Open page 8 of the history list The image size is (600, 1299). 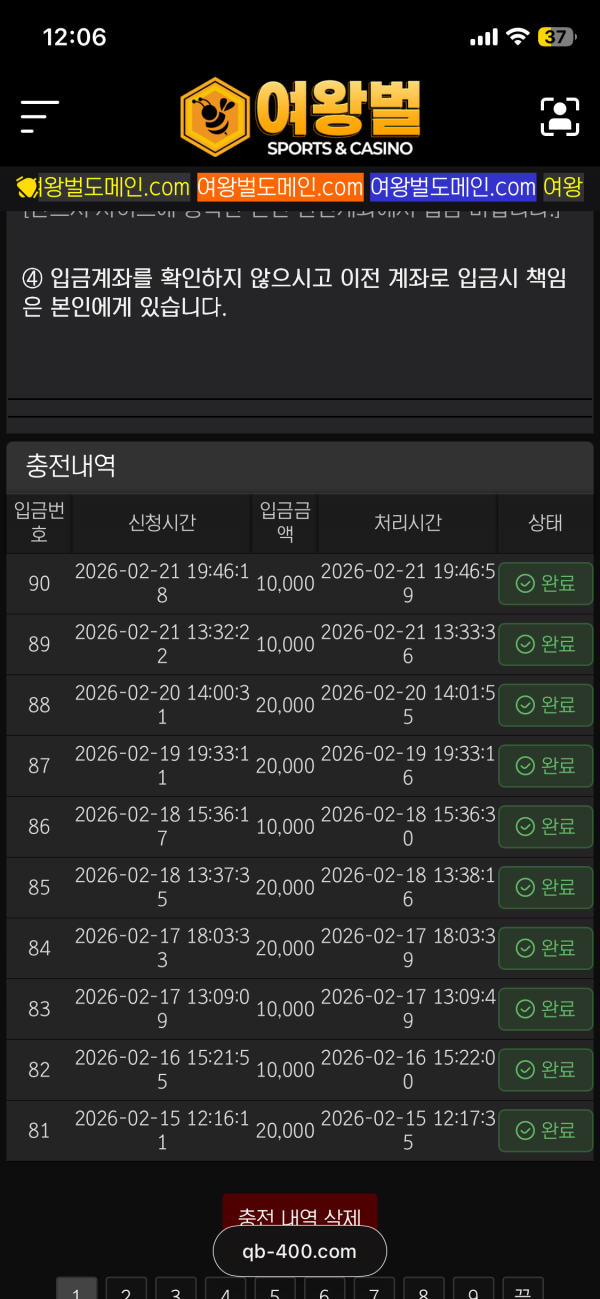click(x=423, y=1290)
